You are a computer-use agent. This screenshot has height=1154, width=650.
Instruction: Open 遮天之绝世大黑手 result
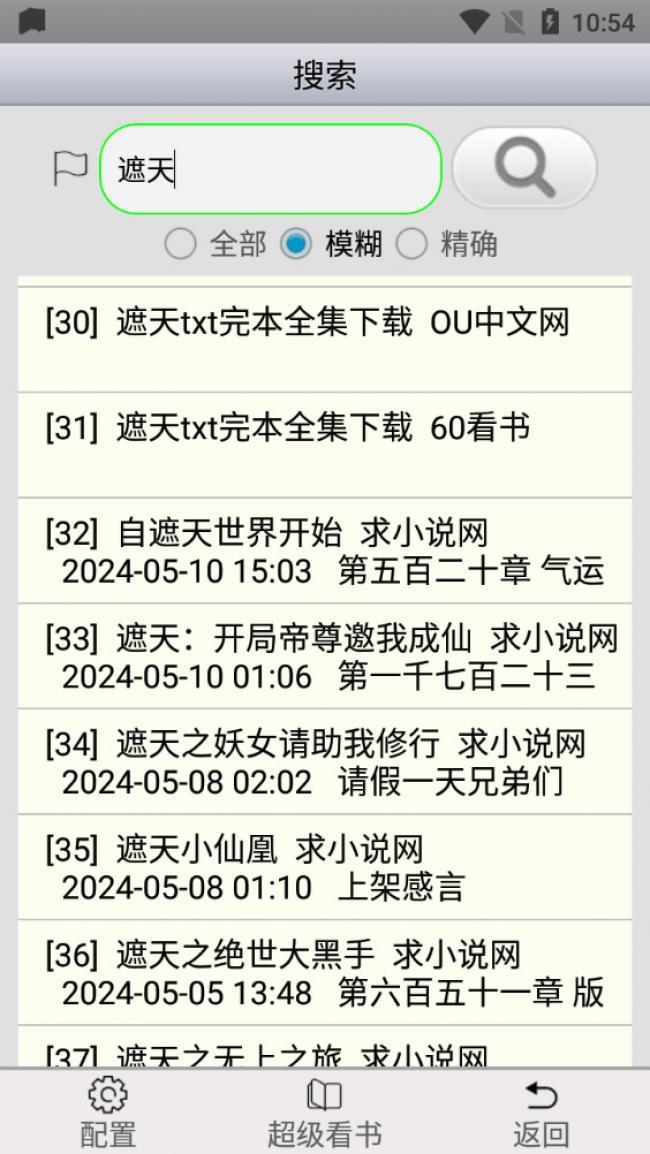click(325, 972)
